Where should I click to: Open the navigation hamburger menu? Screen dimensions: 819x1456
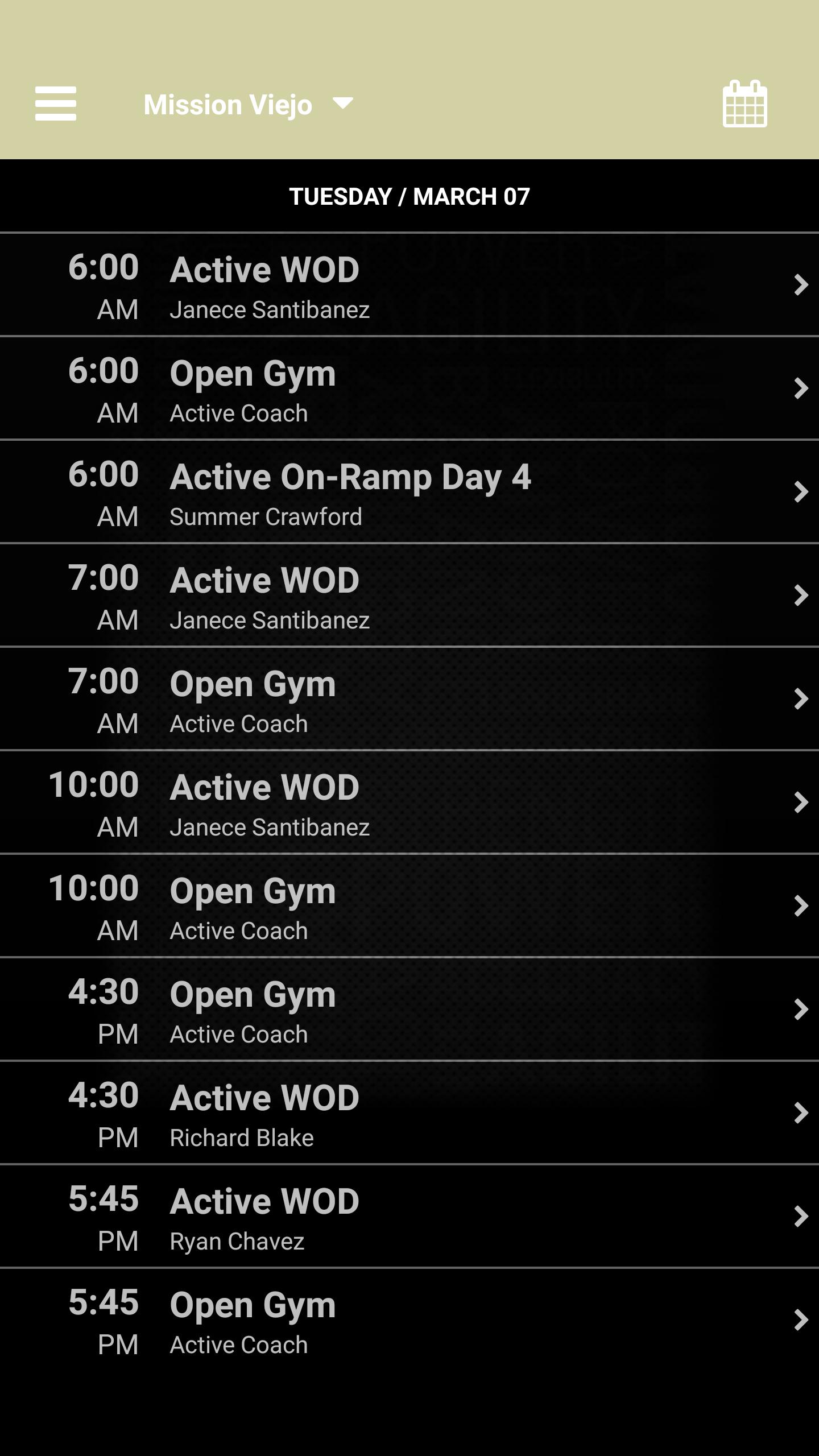click(55, 104)
